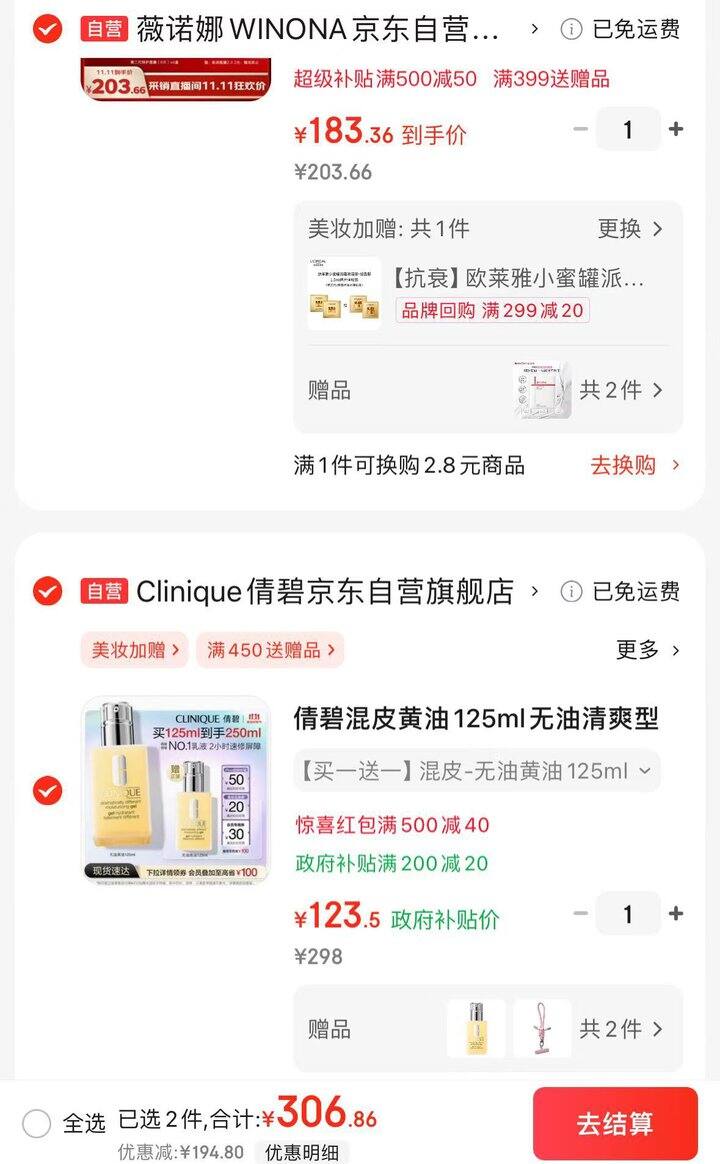The image size is (720, 1164).
Task: Uncheck the 薇诺娜 WINONA store checkbox
Action: [47, 29]
